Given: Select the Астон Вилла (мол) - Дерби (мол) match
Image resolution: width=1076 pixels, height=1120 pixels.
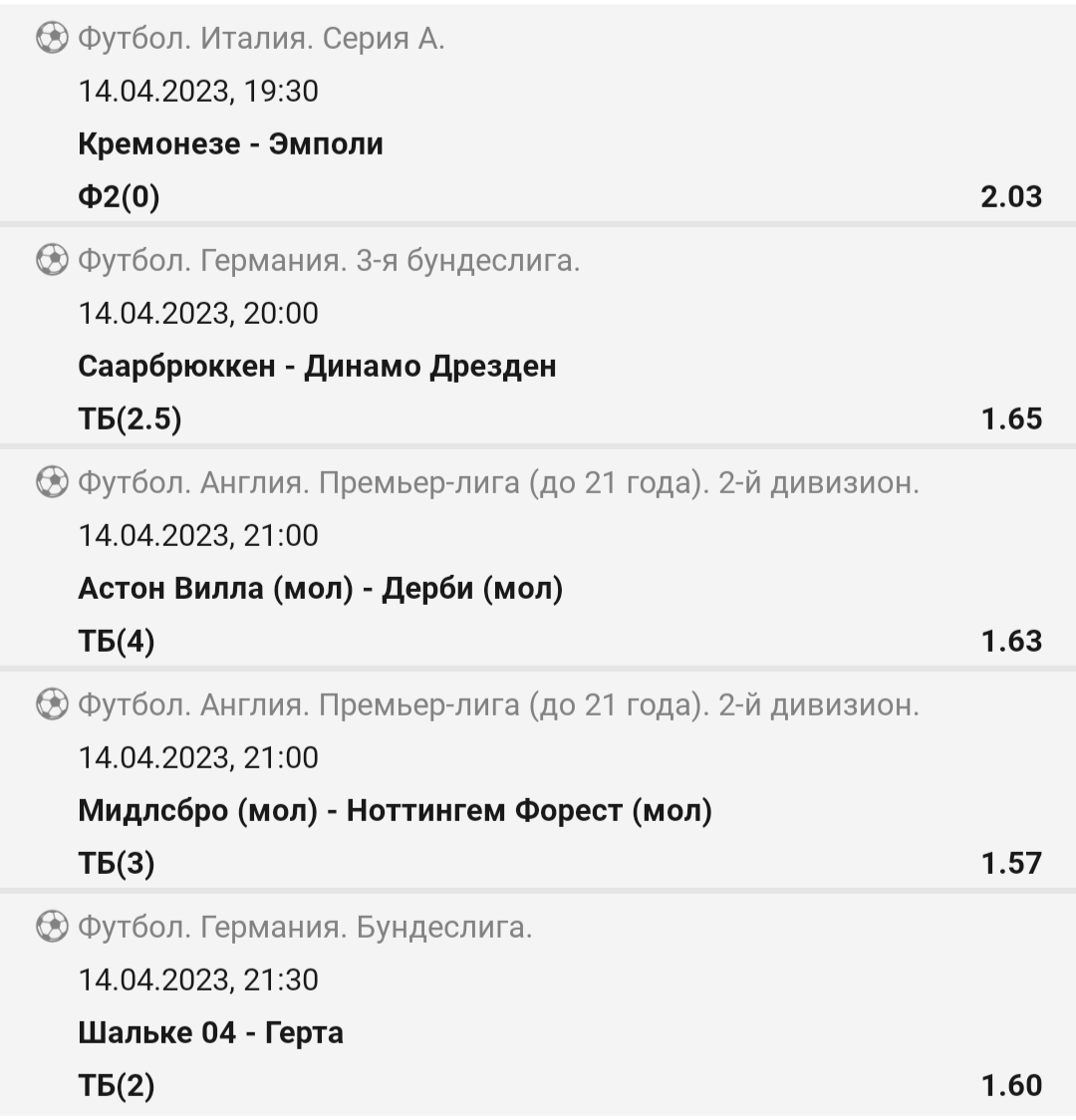Looking at the screenshot, I should 320,588.
